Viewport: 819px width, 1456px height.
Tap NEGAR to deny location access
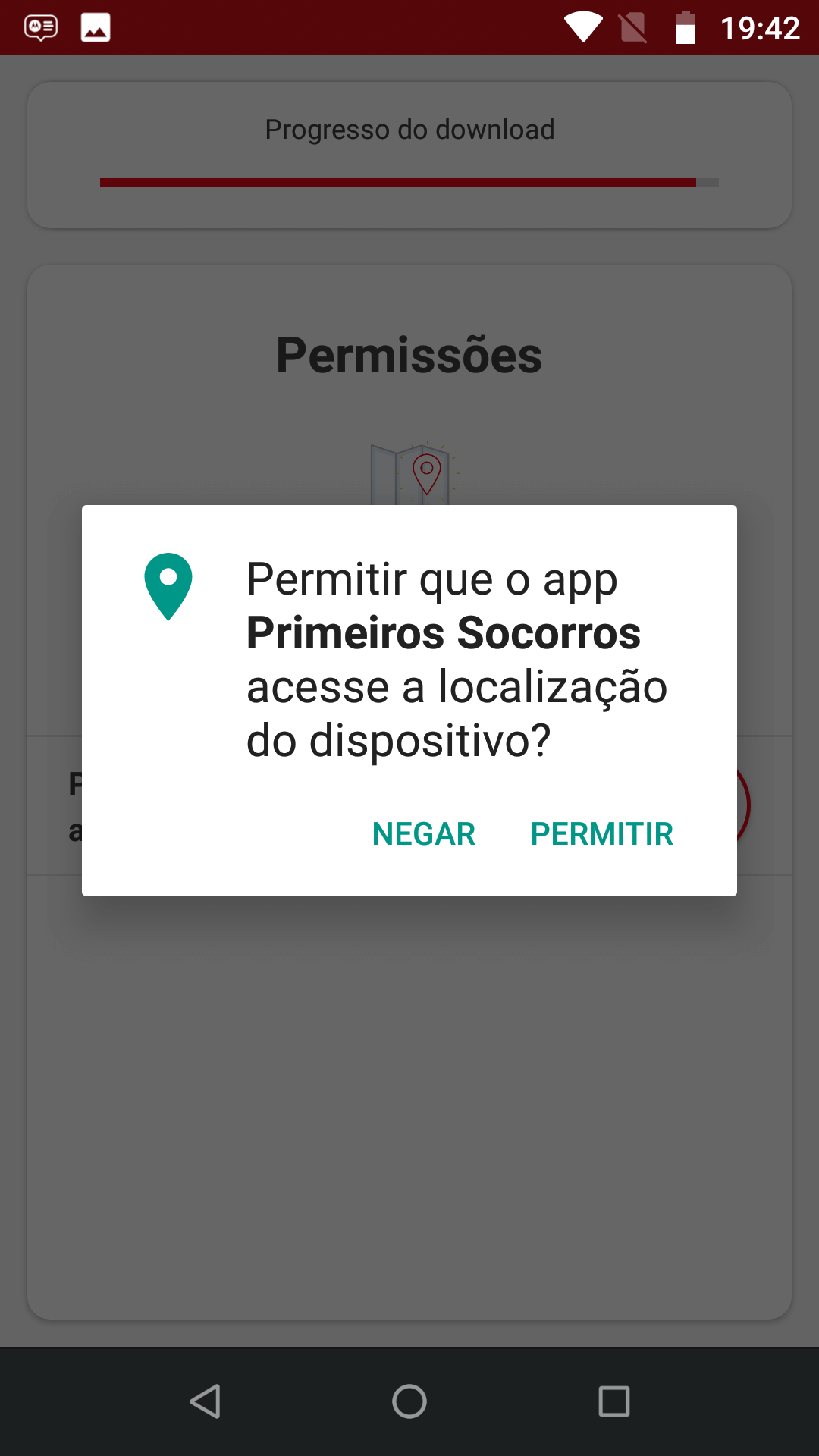(x=423, y=833)
